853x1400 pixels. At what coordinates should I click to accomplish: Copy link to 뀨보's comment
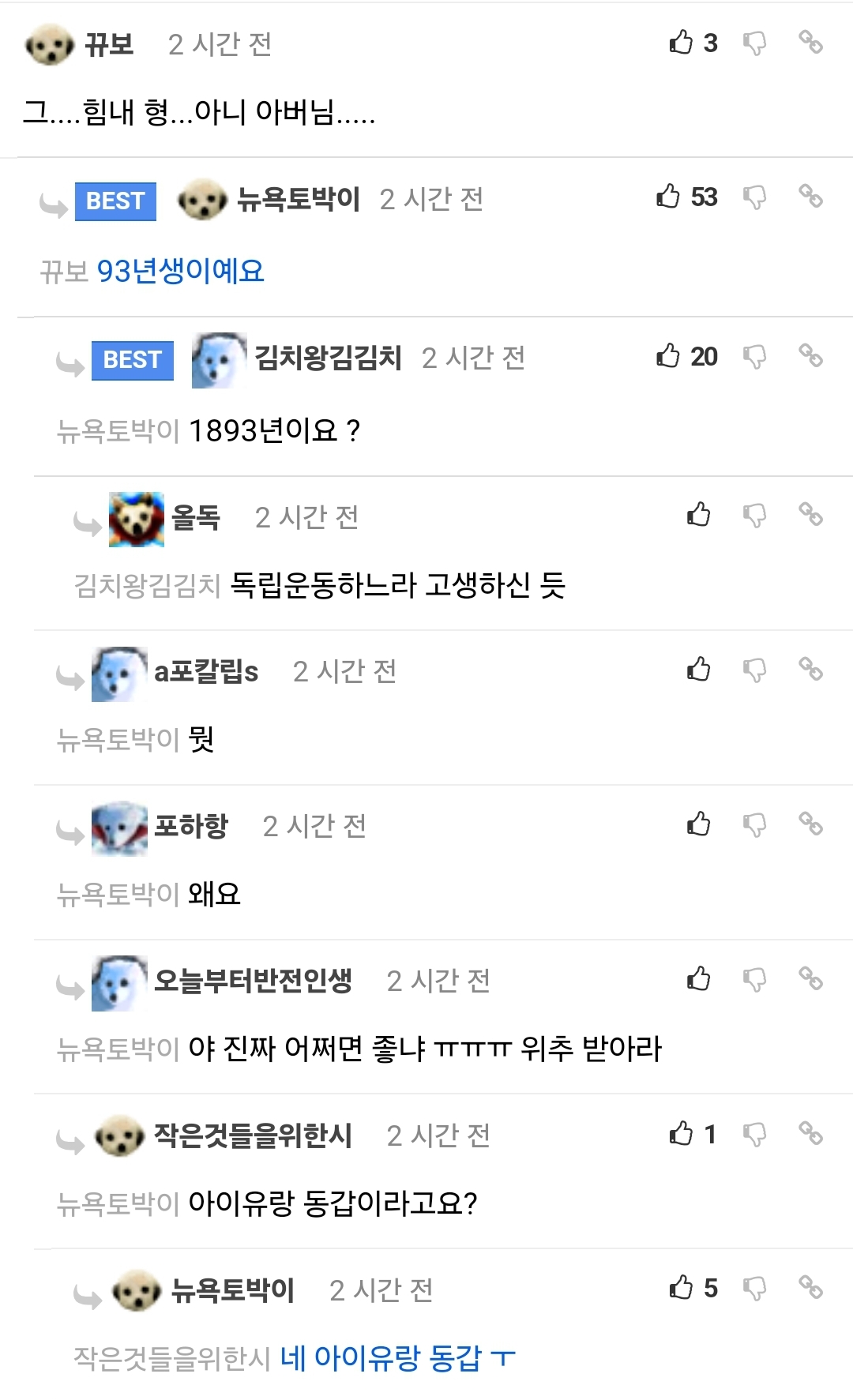tap(810, 42)
